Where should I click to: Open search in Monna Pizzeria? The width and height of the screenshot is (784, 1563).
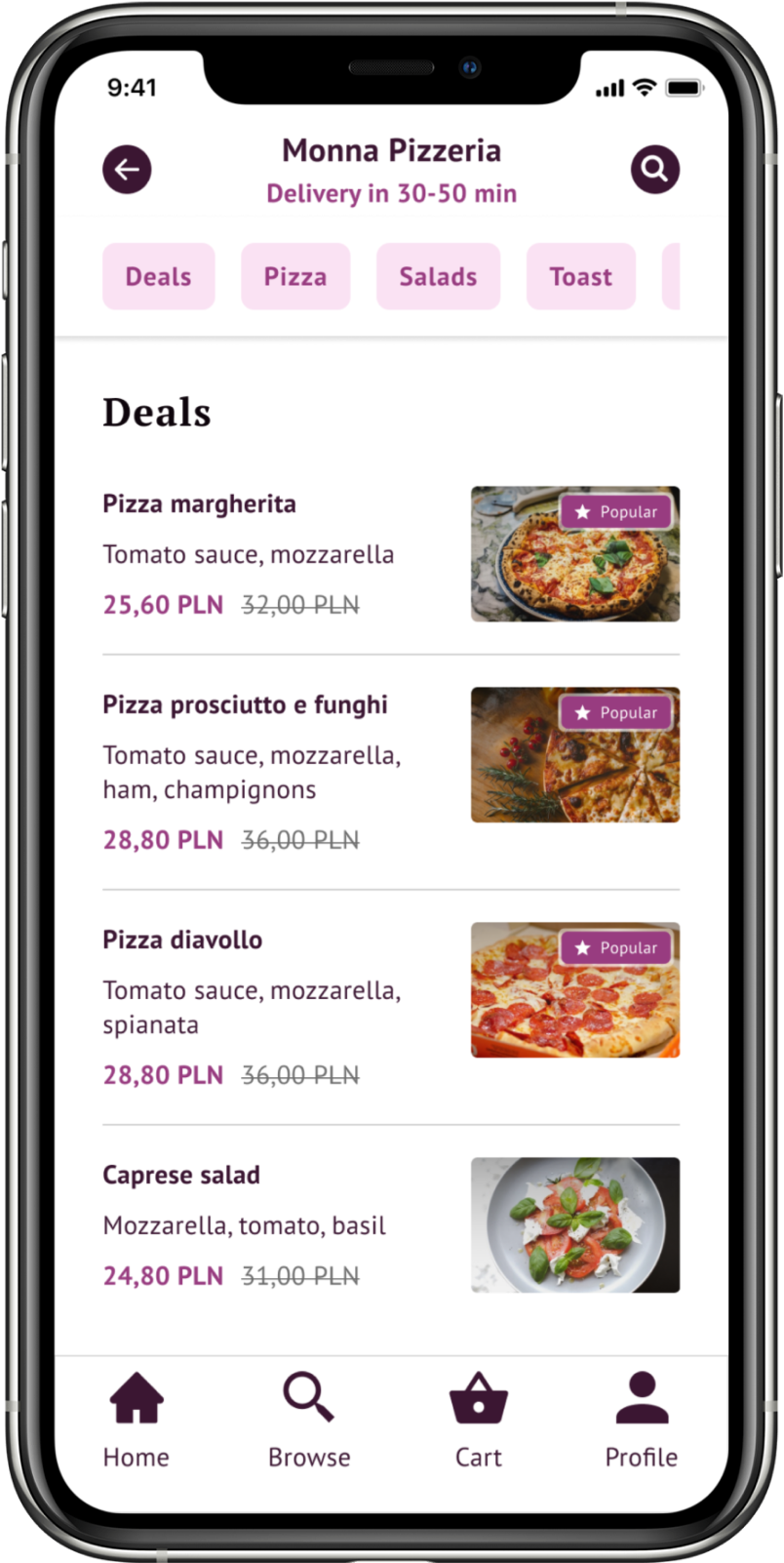[x=654, y=170]
